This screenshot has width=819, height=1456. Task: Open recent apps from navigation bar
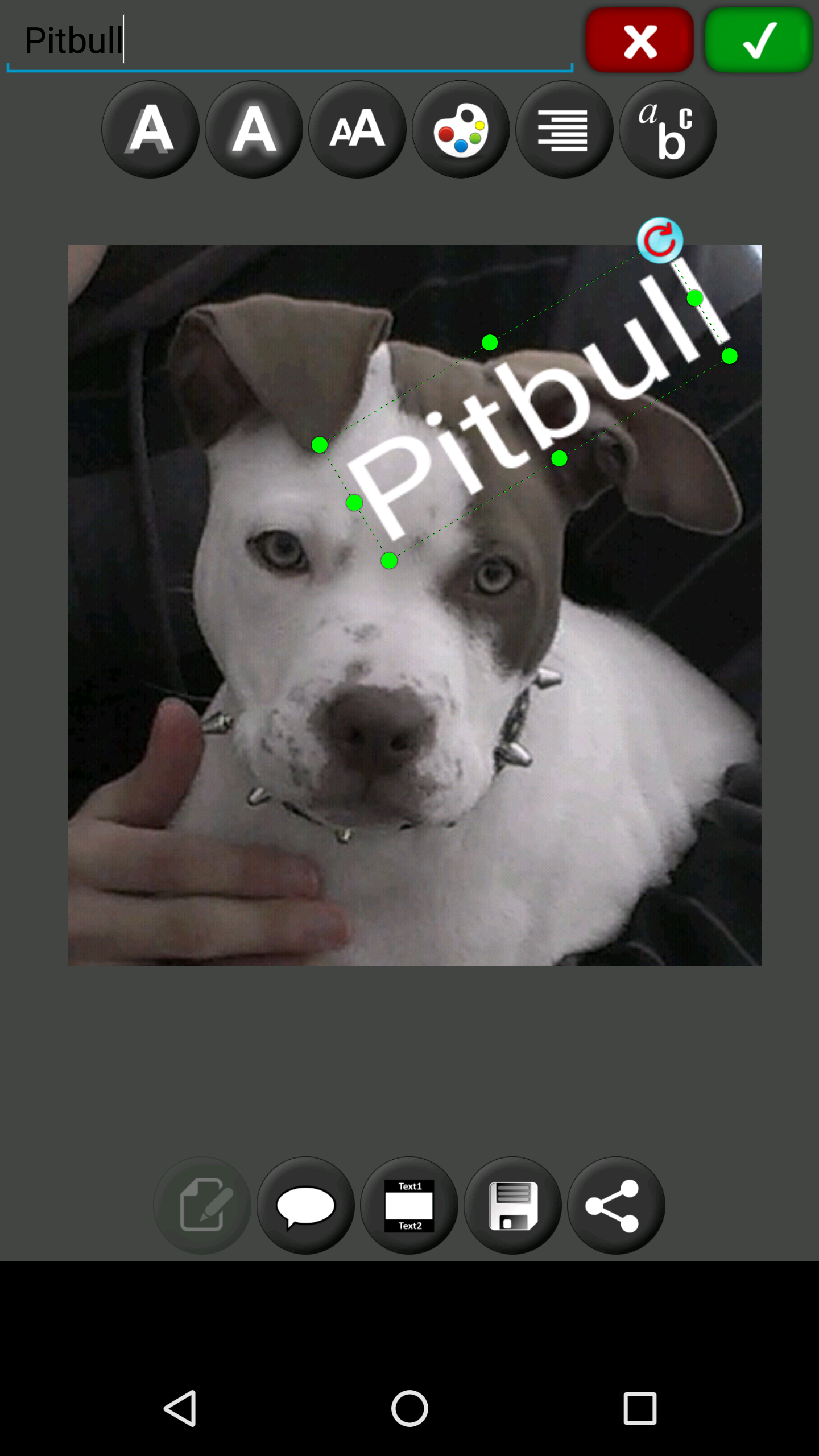(640, 1408)
